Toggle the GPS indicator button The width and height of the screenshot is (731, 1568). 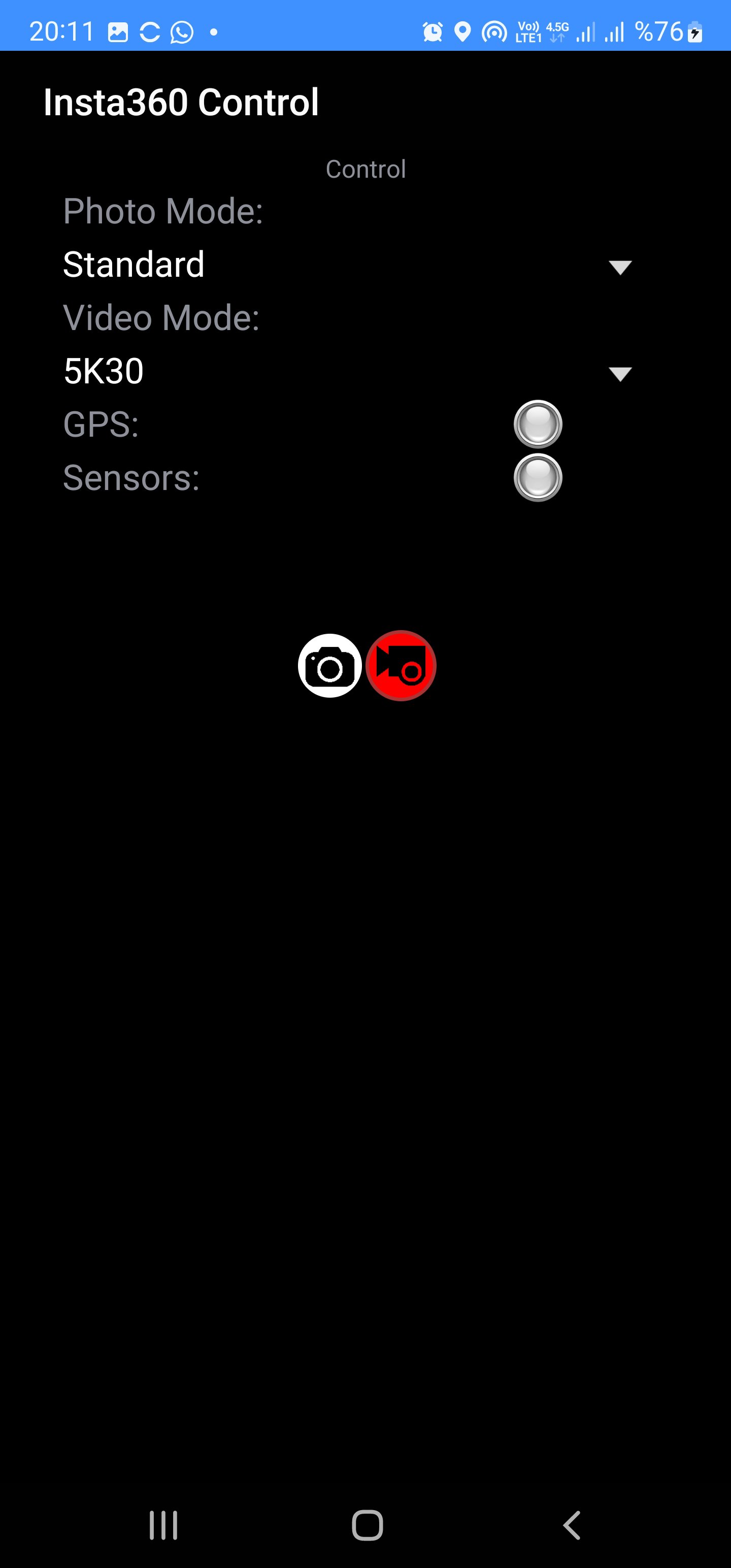538,424
